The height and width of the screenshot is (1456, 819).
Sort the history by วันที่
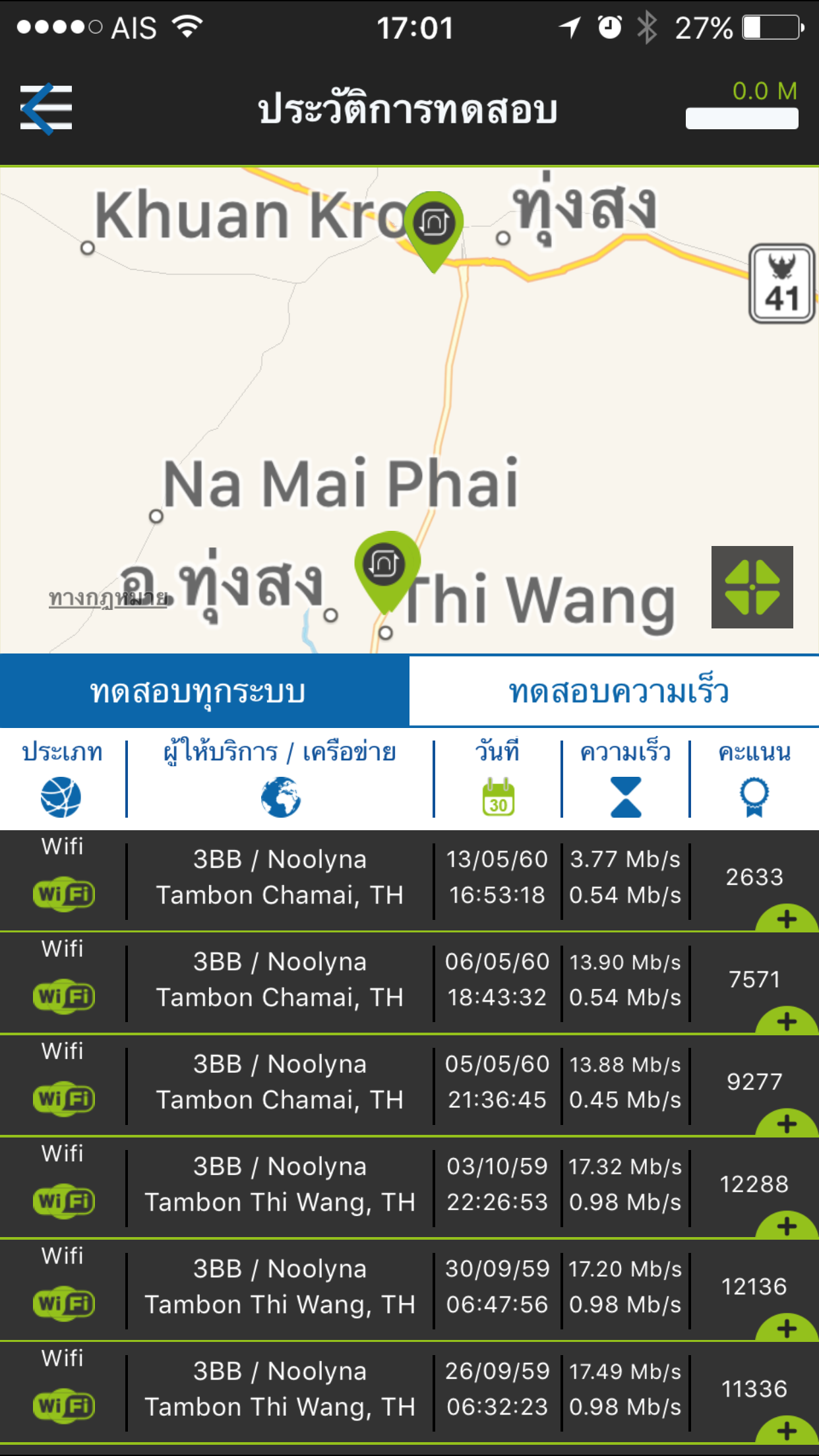(x=498, y=778)
